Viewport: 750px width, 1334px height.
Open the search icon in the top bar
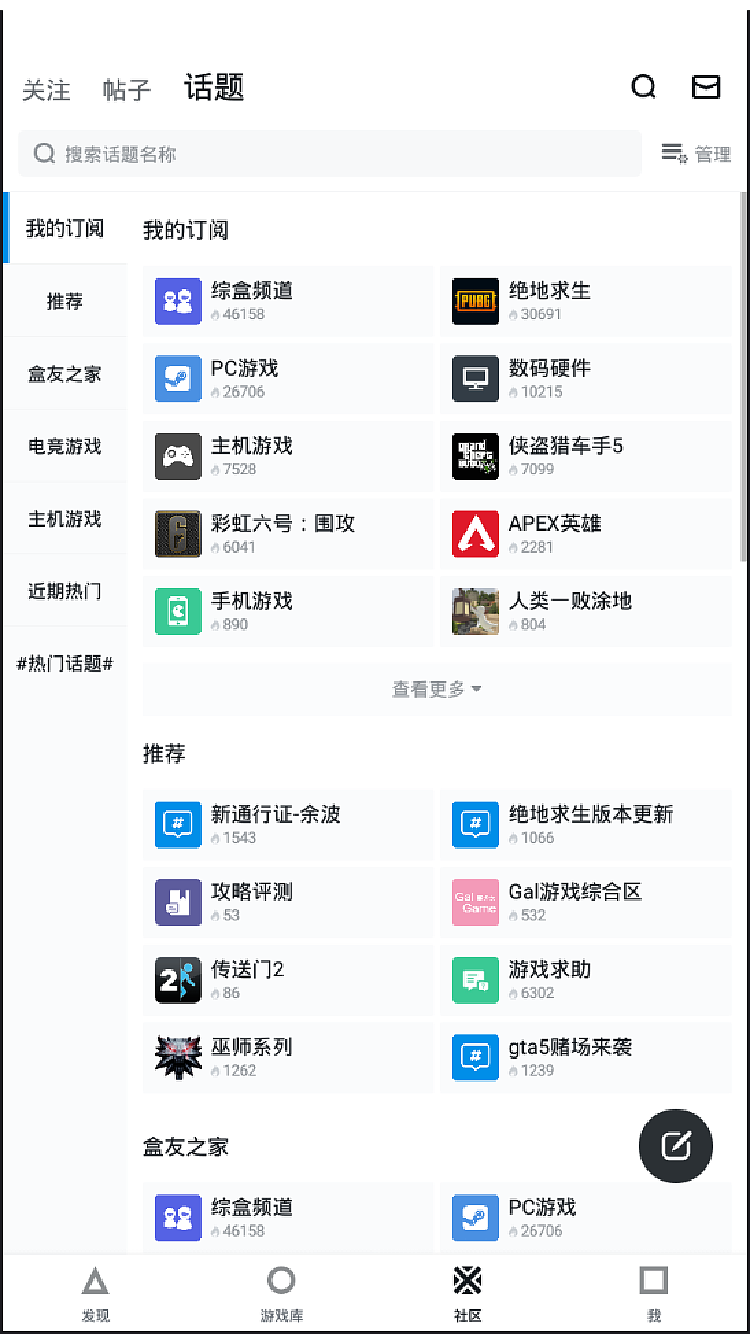click(x=643, y=88)
